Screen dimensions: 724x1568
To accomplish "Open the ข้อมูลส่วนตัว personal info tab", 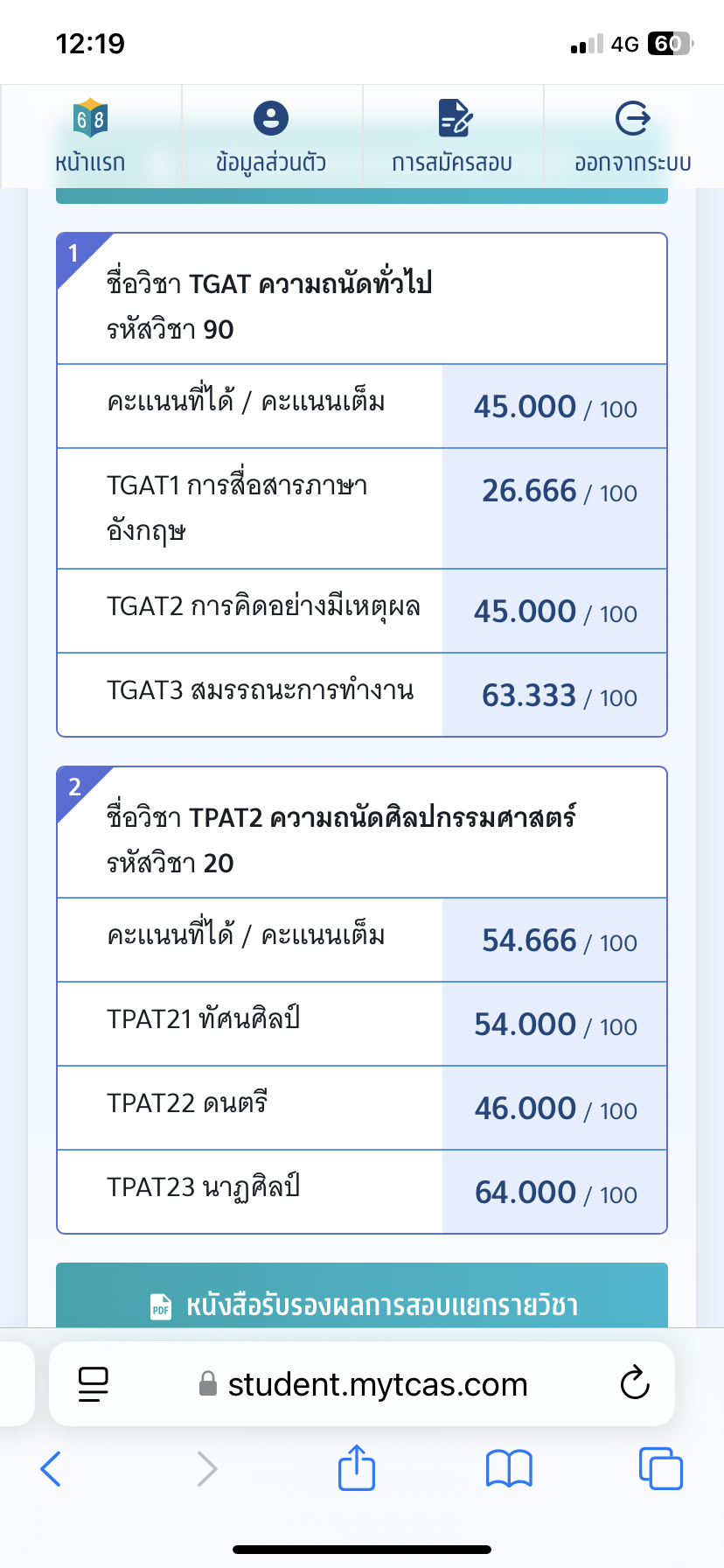I will click(271, 136).
